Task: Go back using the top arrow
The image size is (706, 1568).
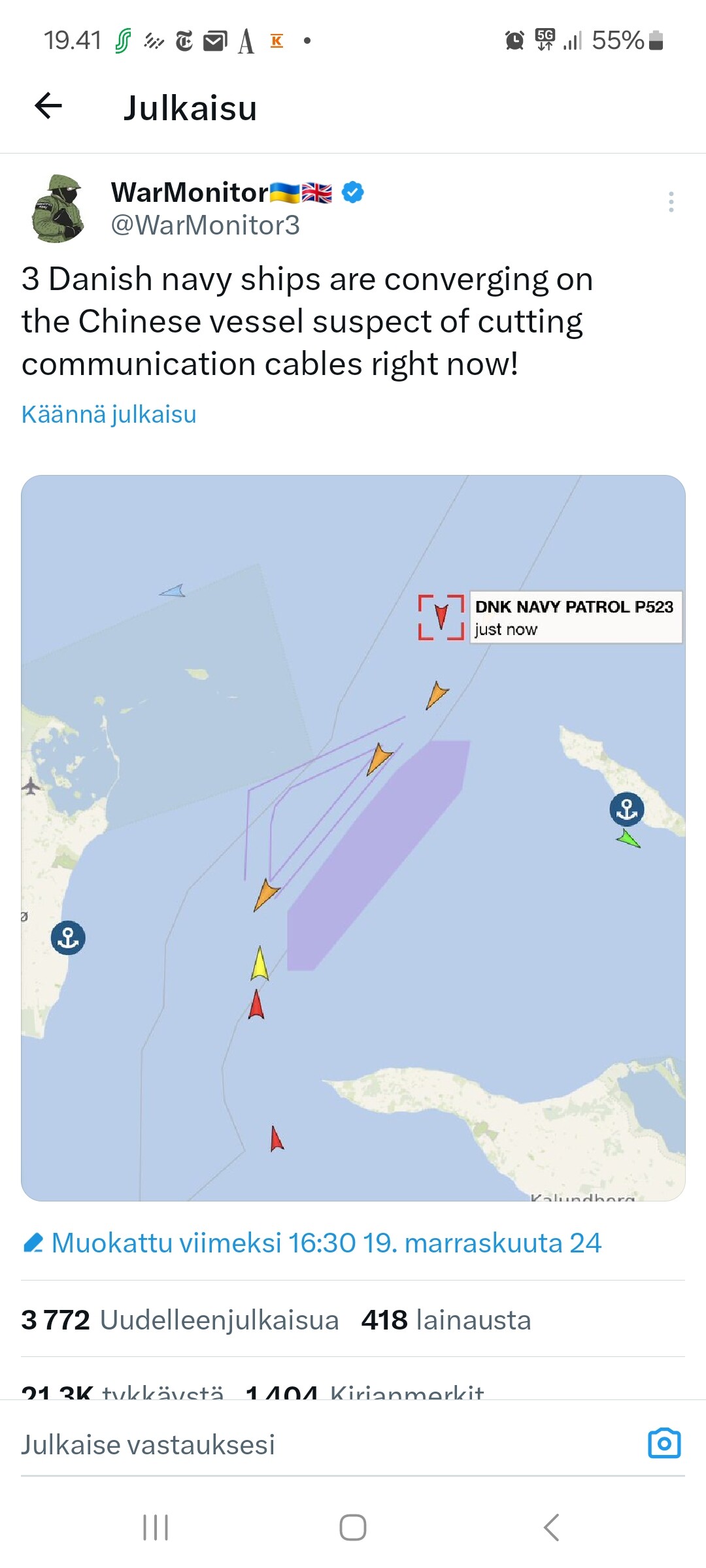Action: (x=48, y=106)
